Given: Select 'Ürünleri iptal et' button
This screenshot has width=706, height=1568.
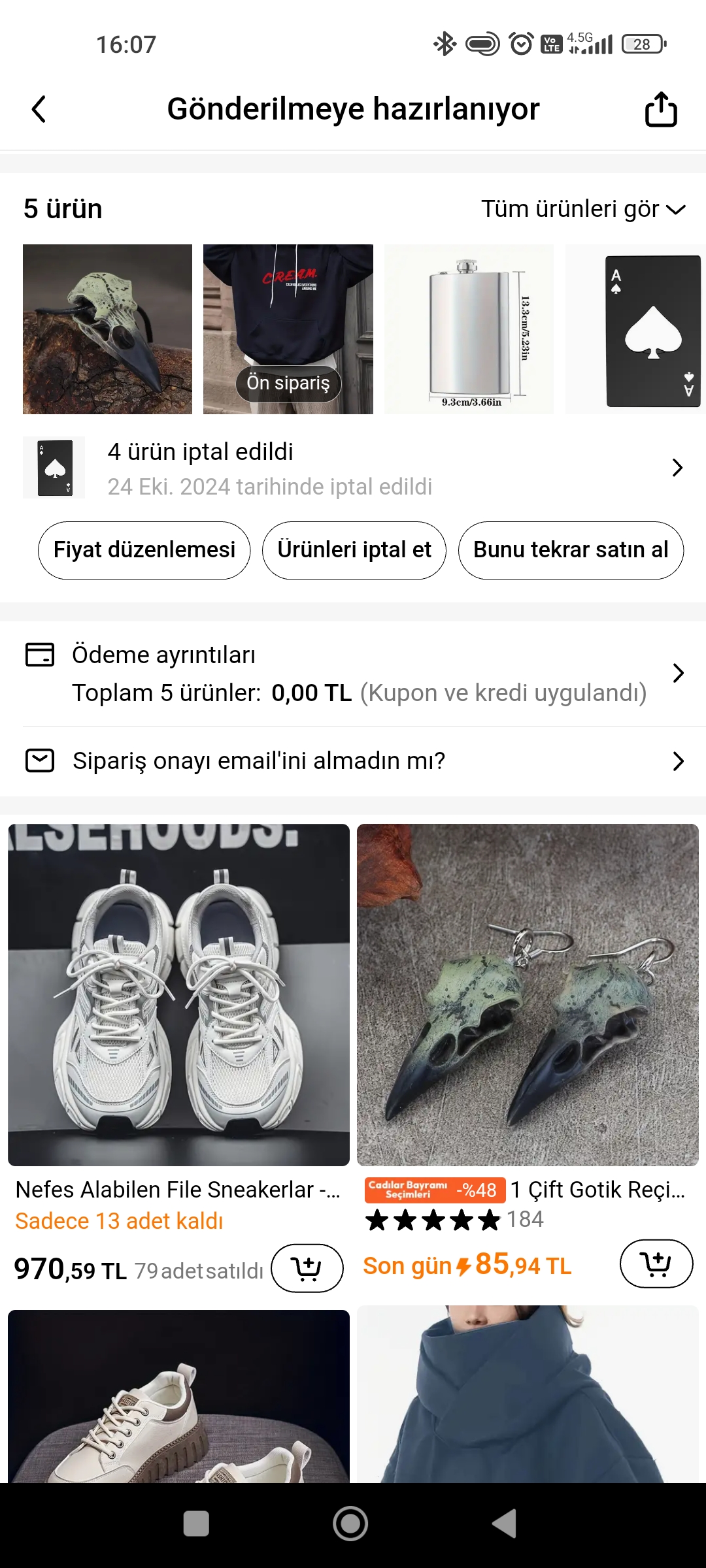Looking at the screenshot, I should tap(354, 550).
